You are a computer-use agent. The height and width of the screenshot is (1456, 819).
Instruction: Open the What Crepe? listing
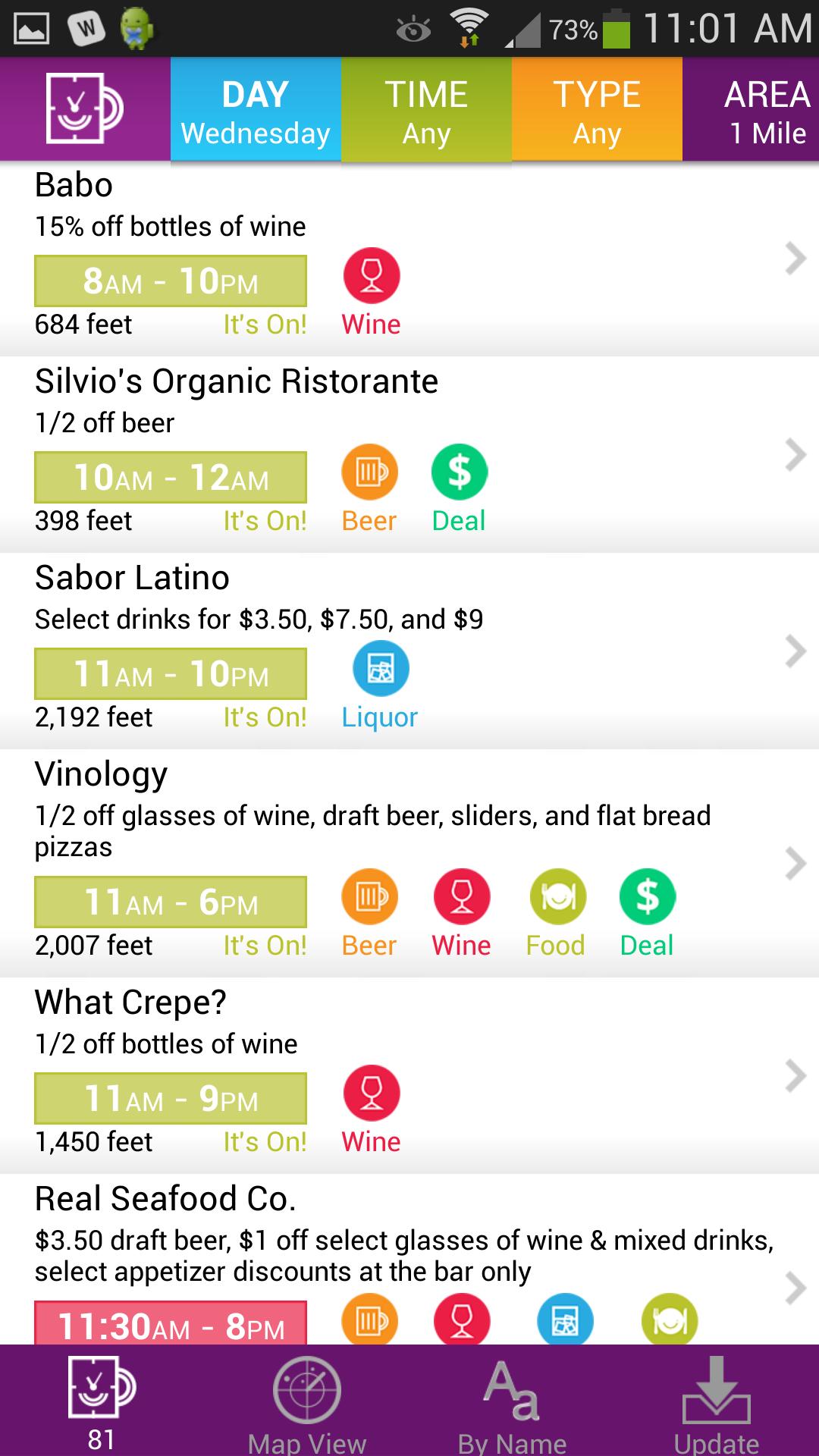(409, 1075)
